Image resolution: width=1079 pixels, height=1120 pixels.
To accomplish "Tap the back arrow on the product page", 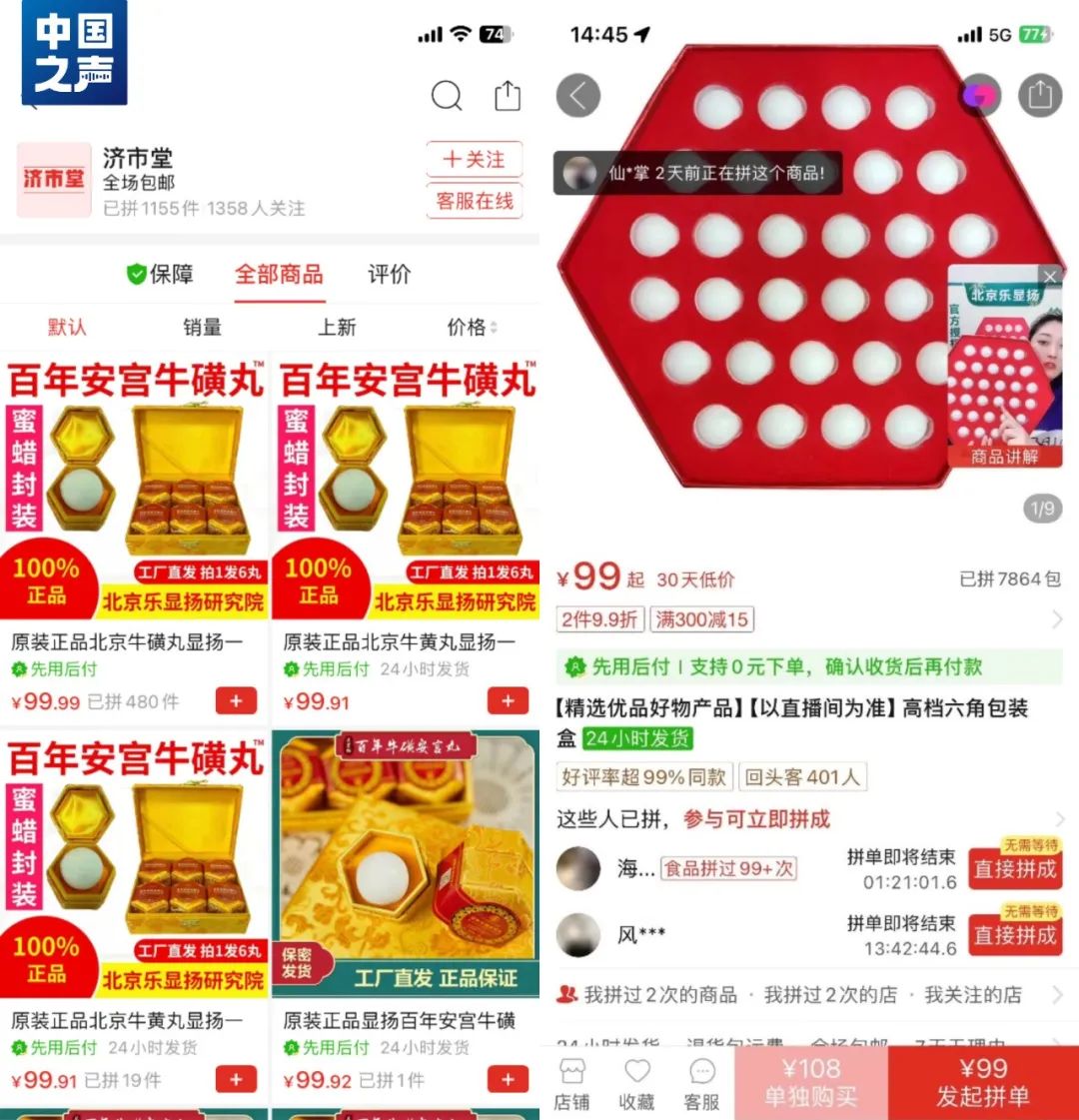I will [x=577, y=96].
